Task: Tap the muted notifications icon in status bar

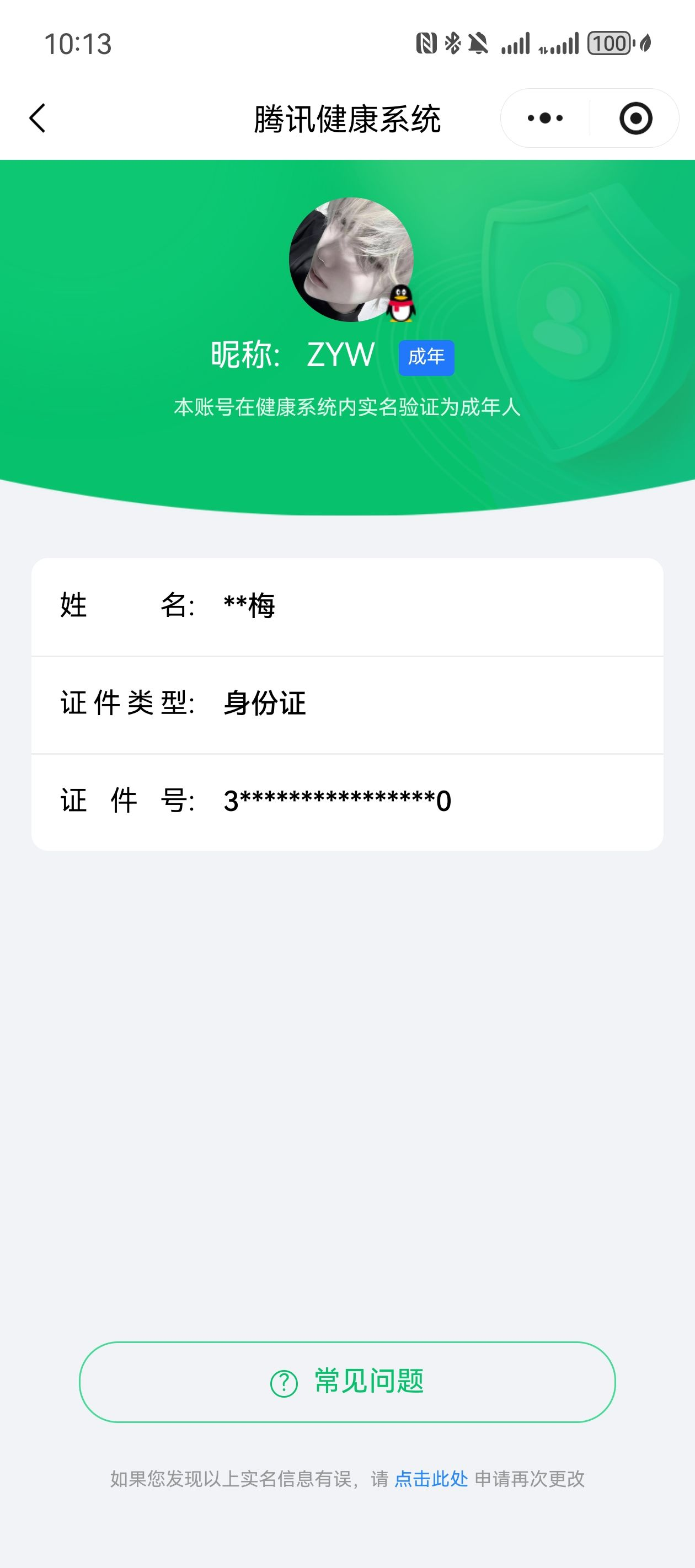Action: [x=479, y=42]
